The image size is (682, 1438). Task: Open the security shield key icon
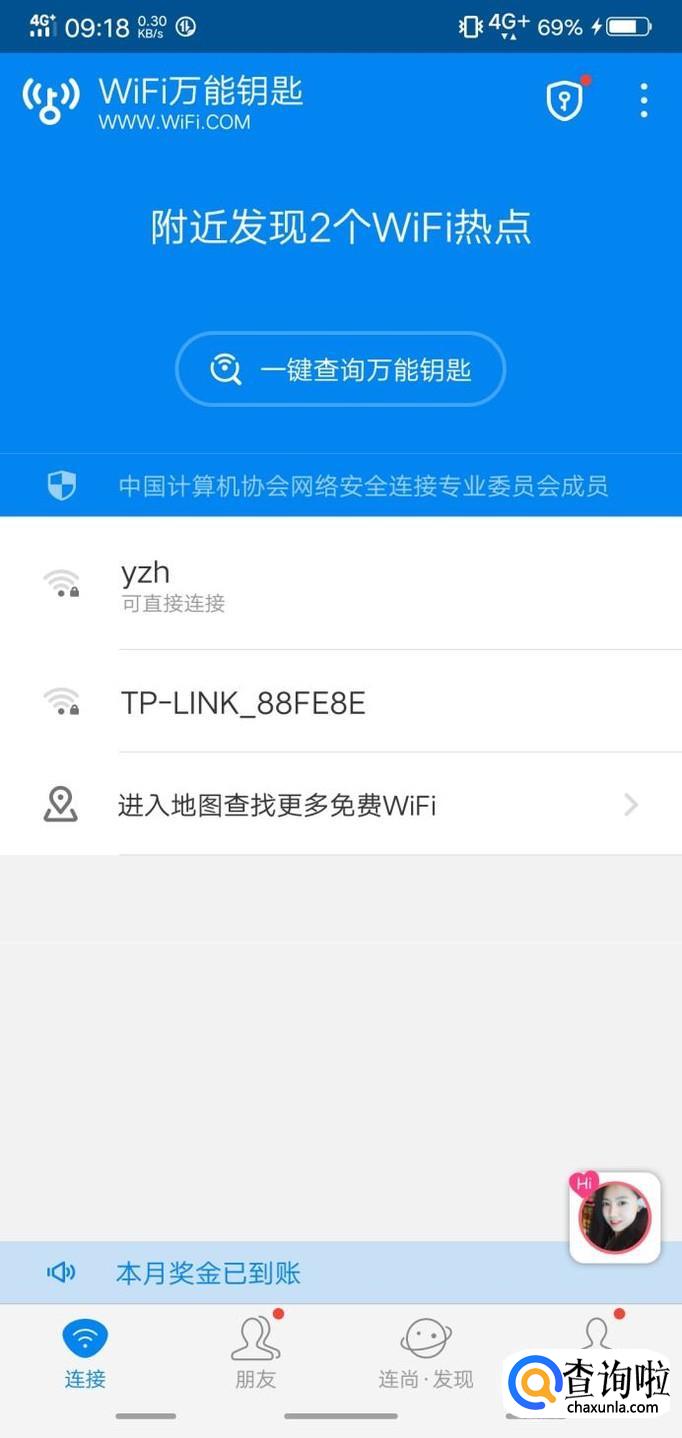565,100
